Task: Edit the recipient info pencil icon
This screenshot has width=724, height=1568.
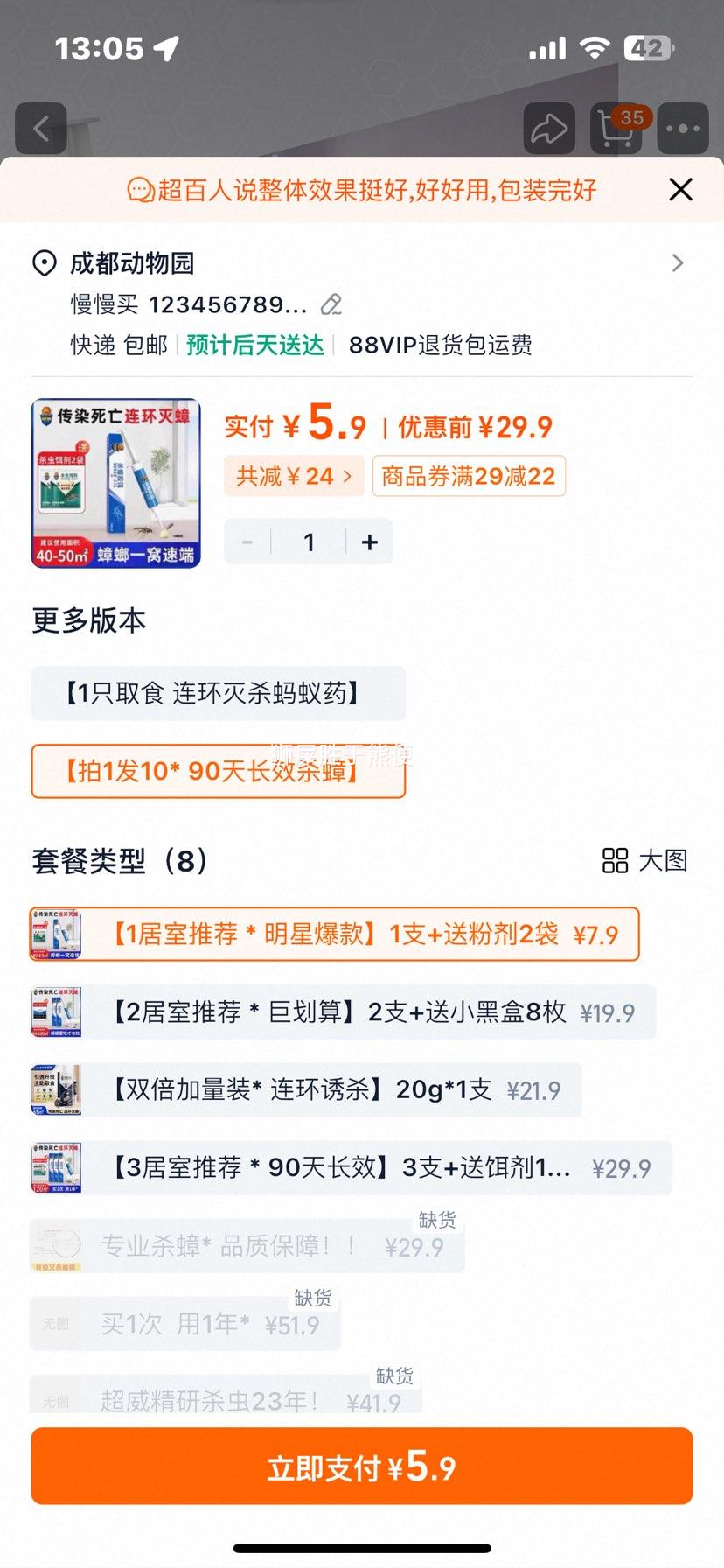Action: coord(331,304)
